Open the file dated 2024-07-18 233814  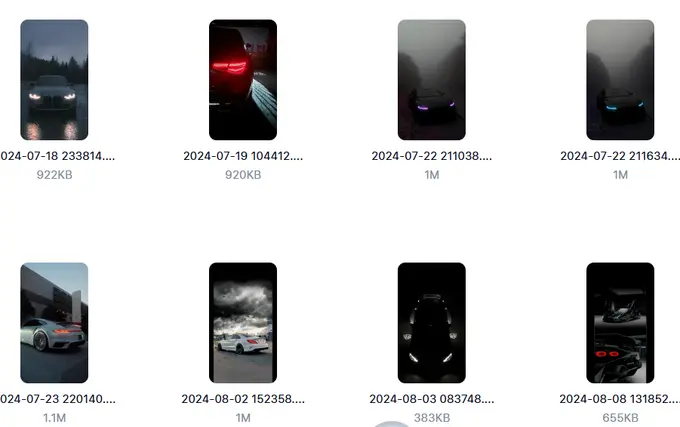pyautogui.click(x=54, y=80)
